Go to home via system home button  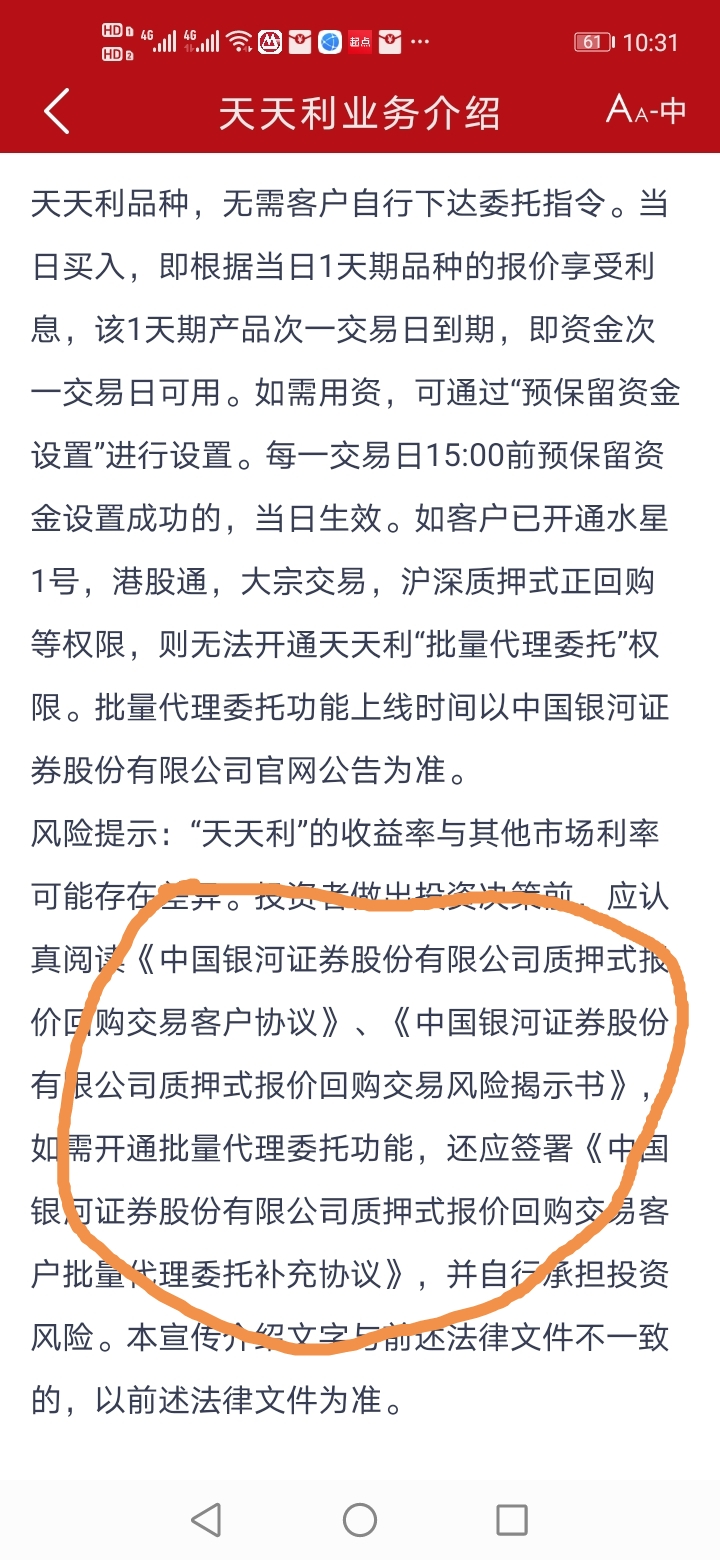click(360, 1520)
